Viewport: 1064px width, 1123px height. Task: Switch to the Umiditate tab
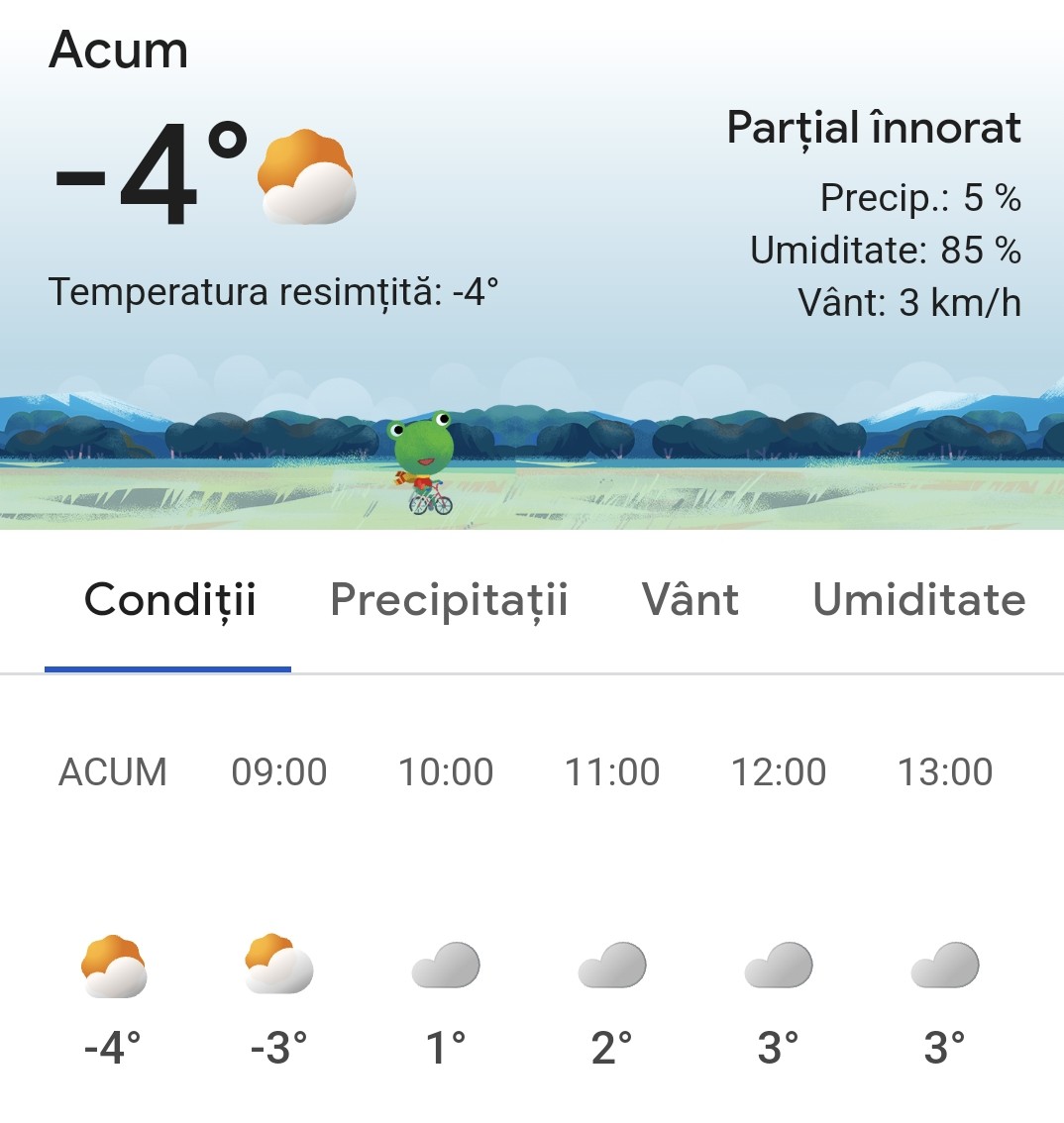918,600
